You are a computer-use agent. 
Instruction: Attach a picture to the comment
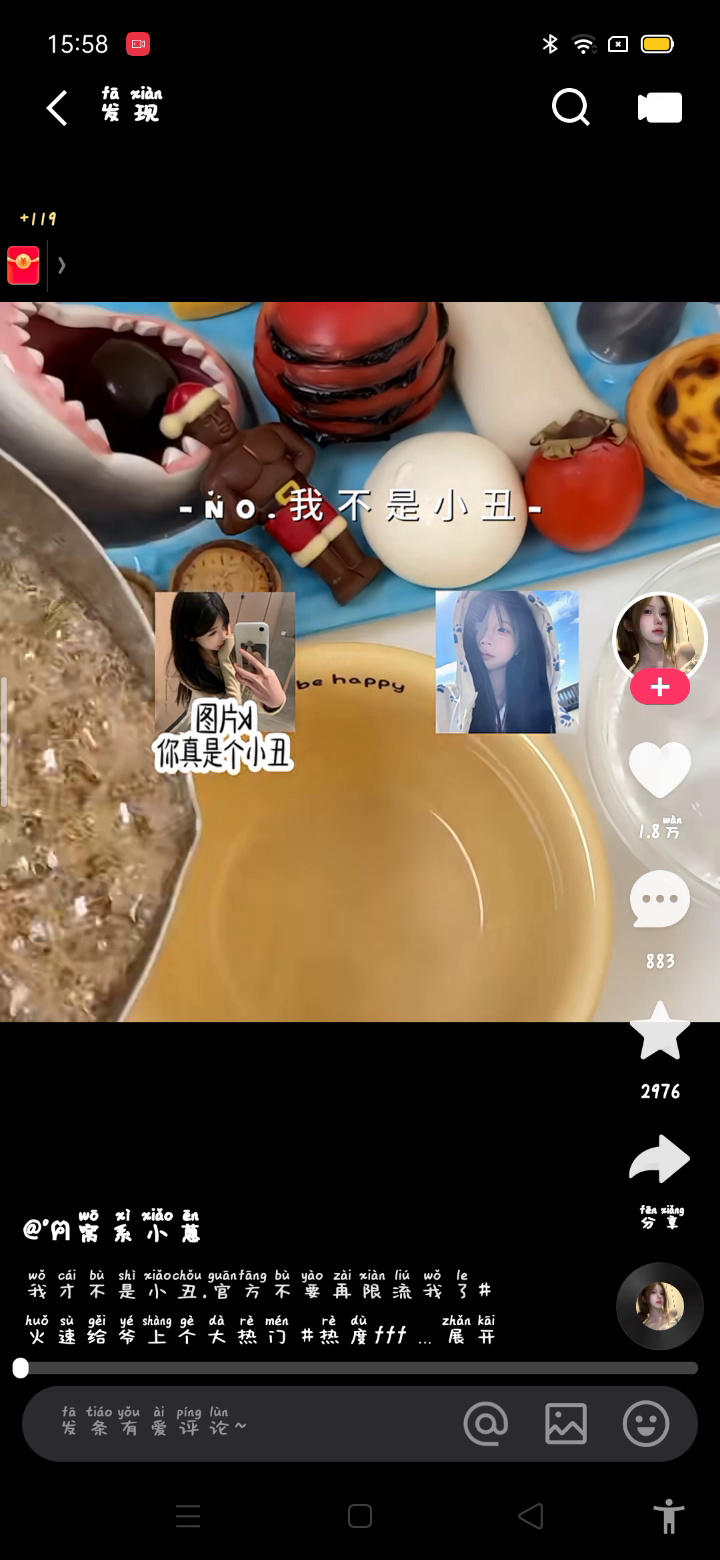(566, 1424)
